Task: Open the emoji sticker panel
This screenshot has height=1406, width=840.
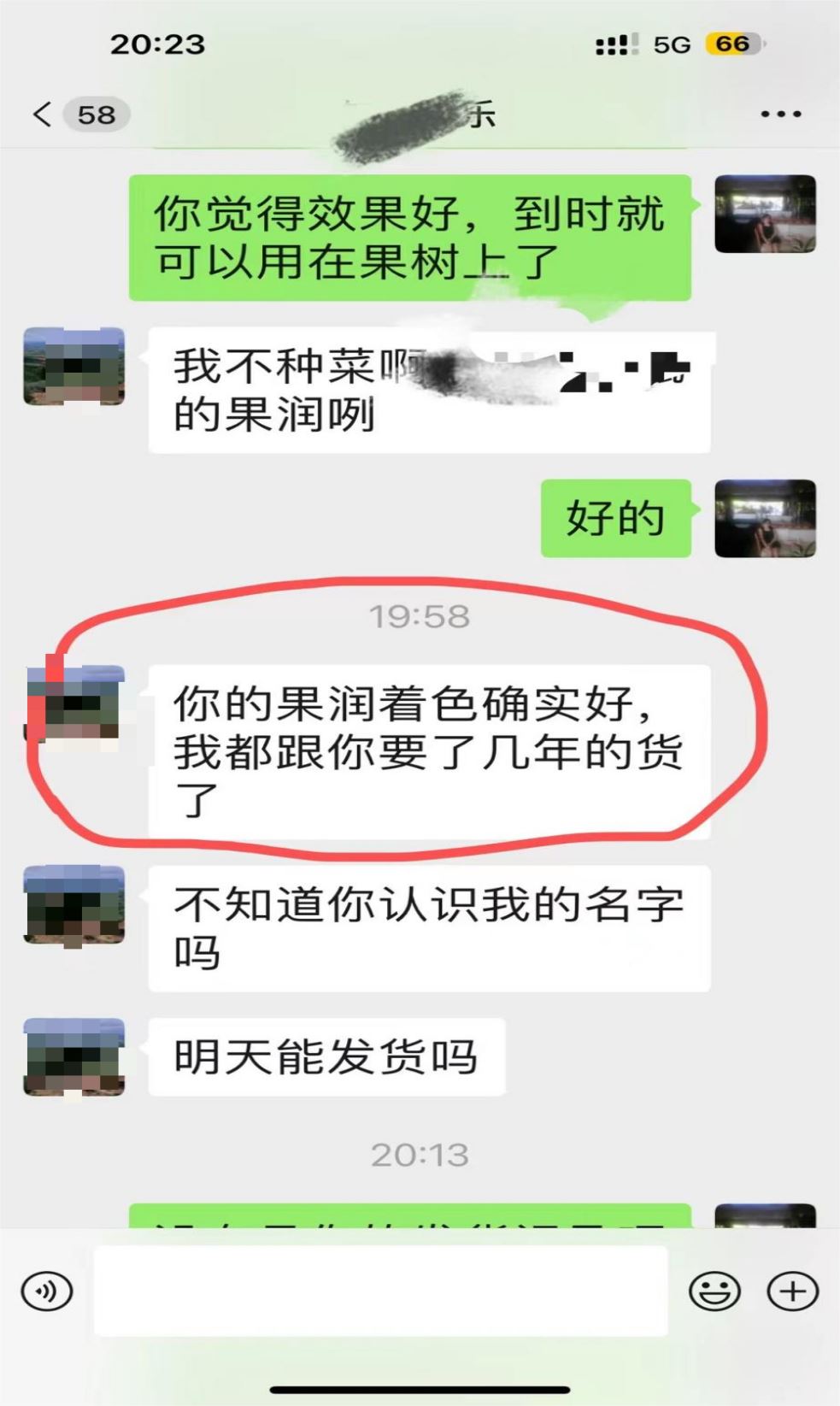Action: pyautogui.click(x=714, y=1291)
